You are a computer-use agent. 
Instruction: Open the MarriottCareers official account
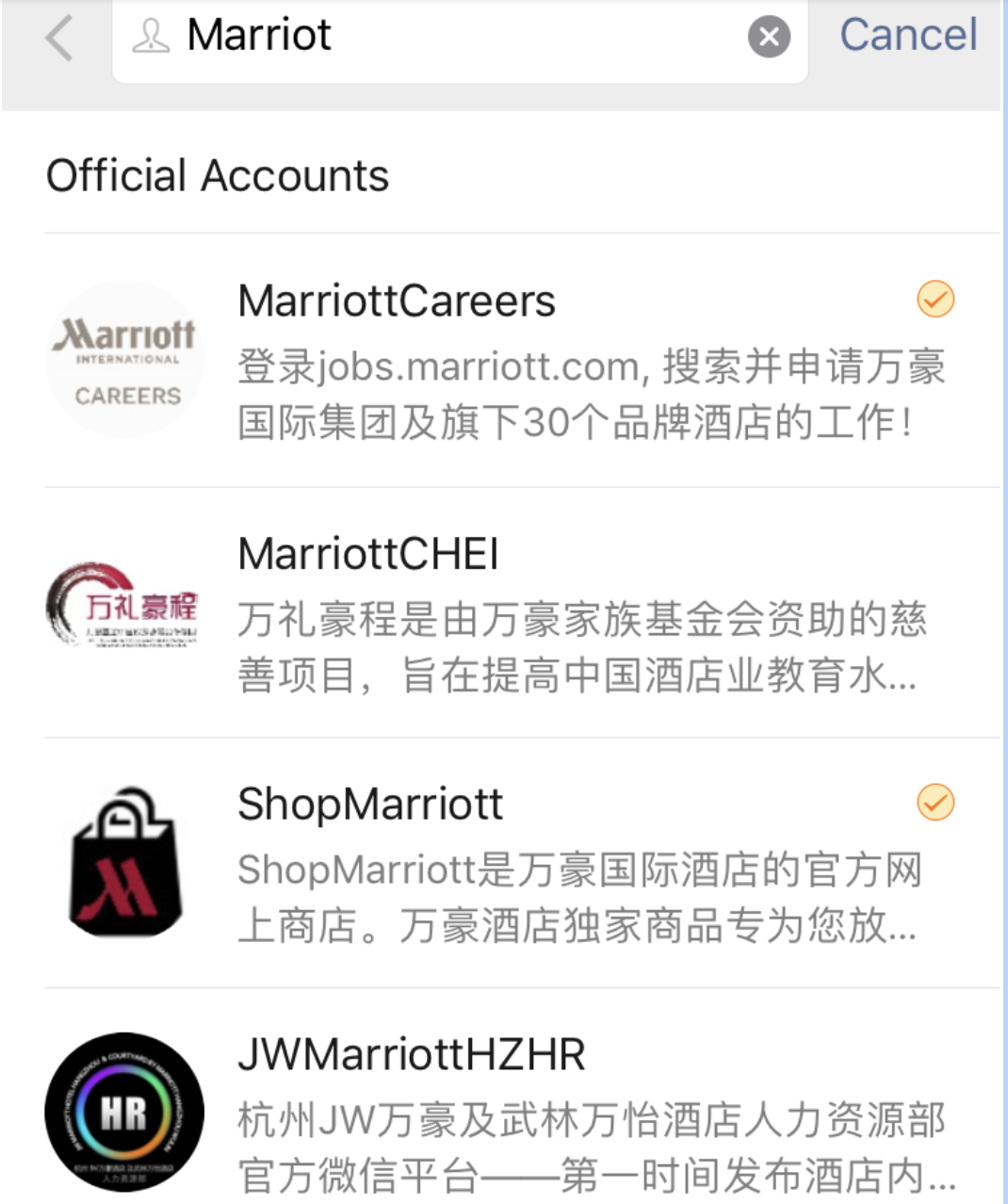396,300
